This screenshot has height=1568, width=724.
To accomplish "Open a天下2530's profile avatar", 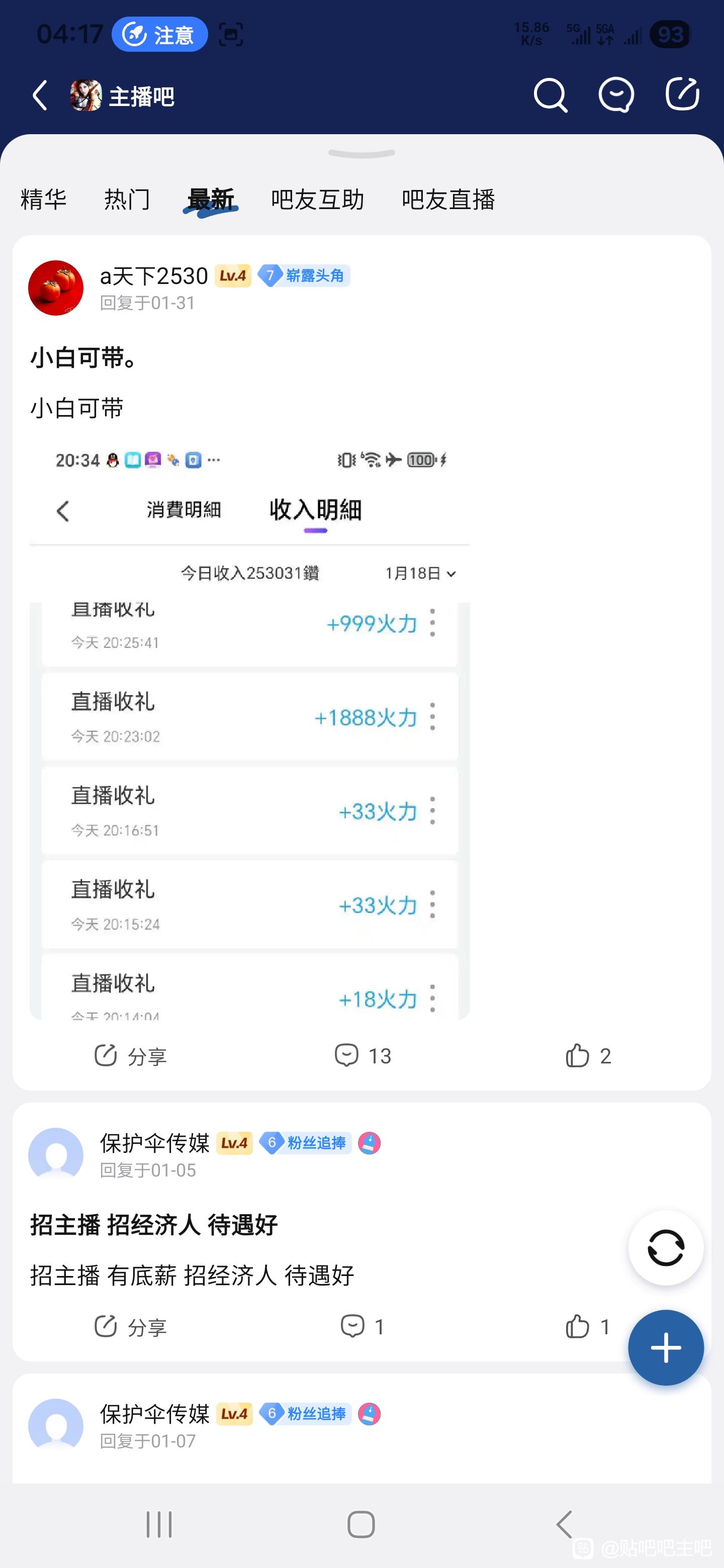I will click(56, 288).
